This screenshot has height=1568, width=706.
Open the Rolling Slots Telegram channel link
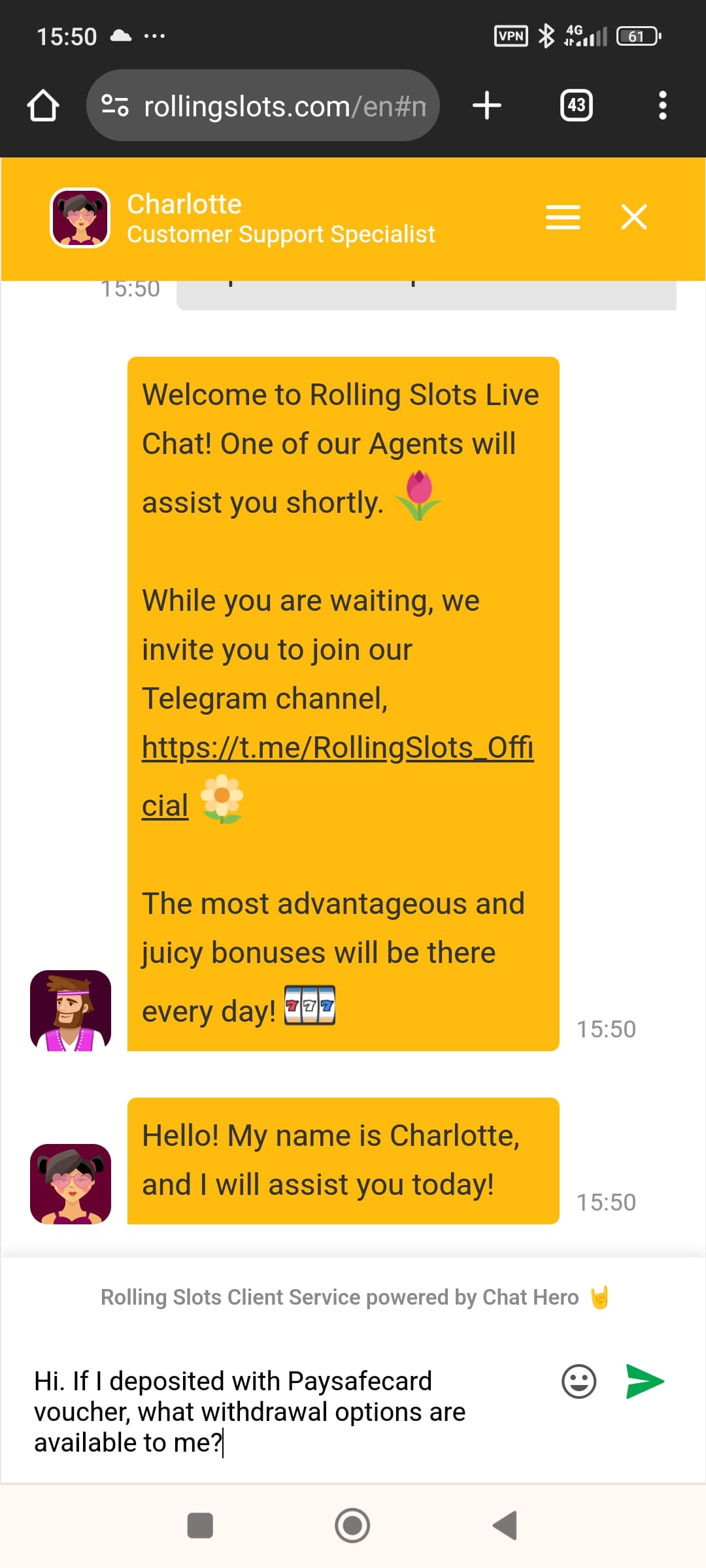pyautogui.click(x=337, y=749)
